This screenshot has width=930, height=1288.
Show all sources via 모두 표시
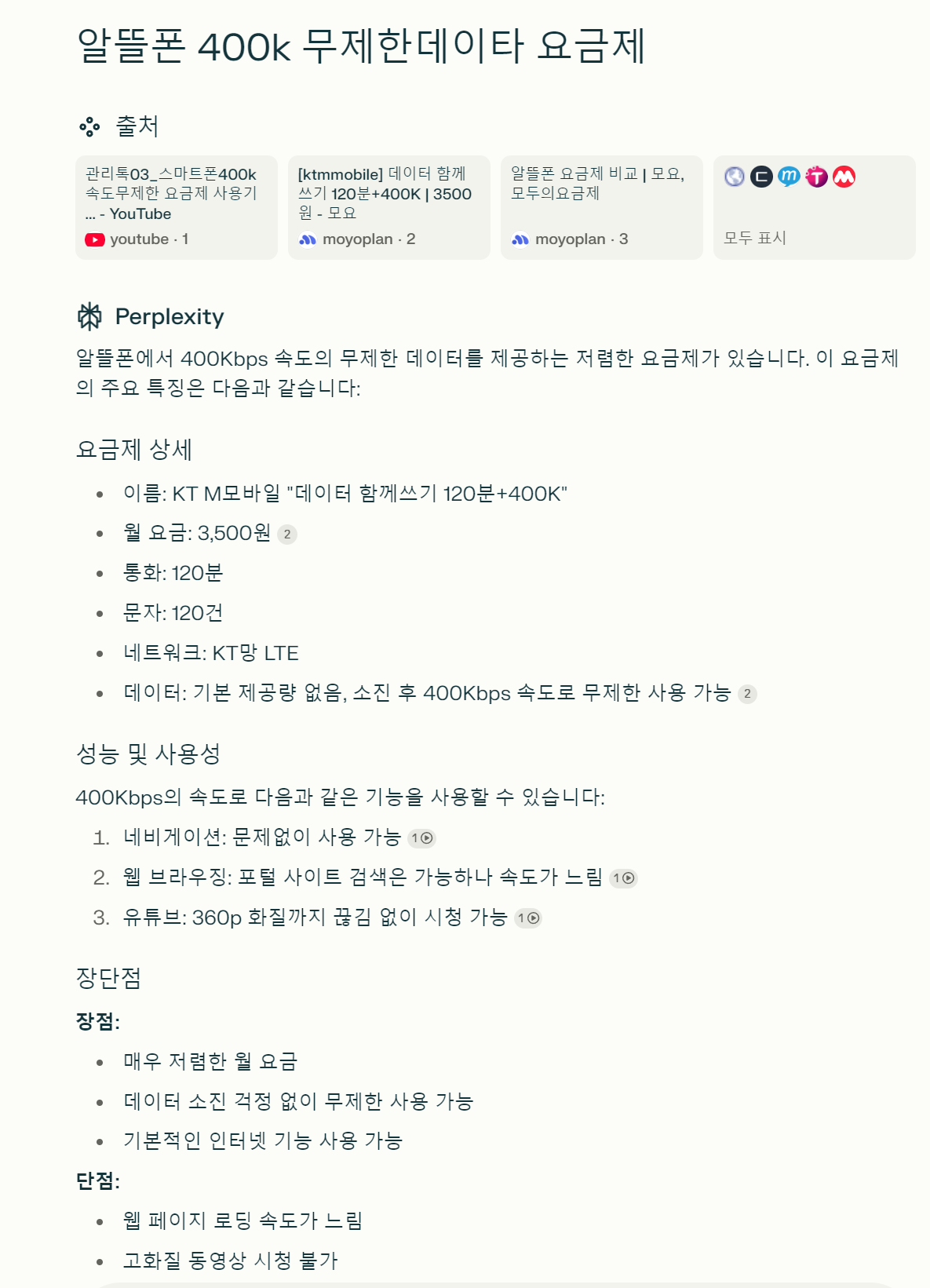[x=814, y=207]
